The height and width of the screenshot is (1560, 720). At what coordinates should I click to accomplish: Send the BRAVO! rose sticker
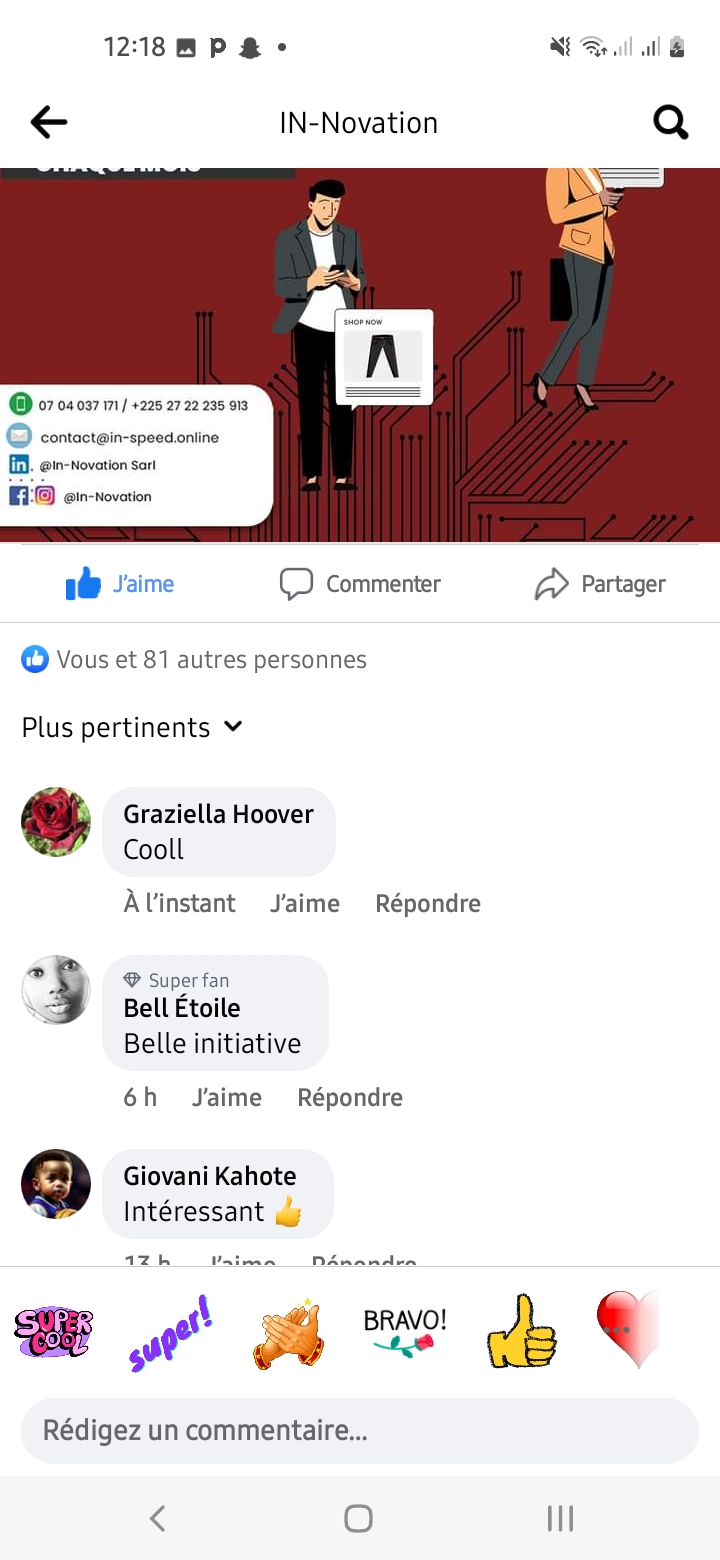coord(405,1332)
